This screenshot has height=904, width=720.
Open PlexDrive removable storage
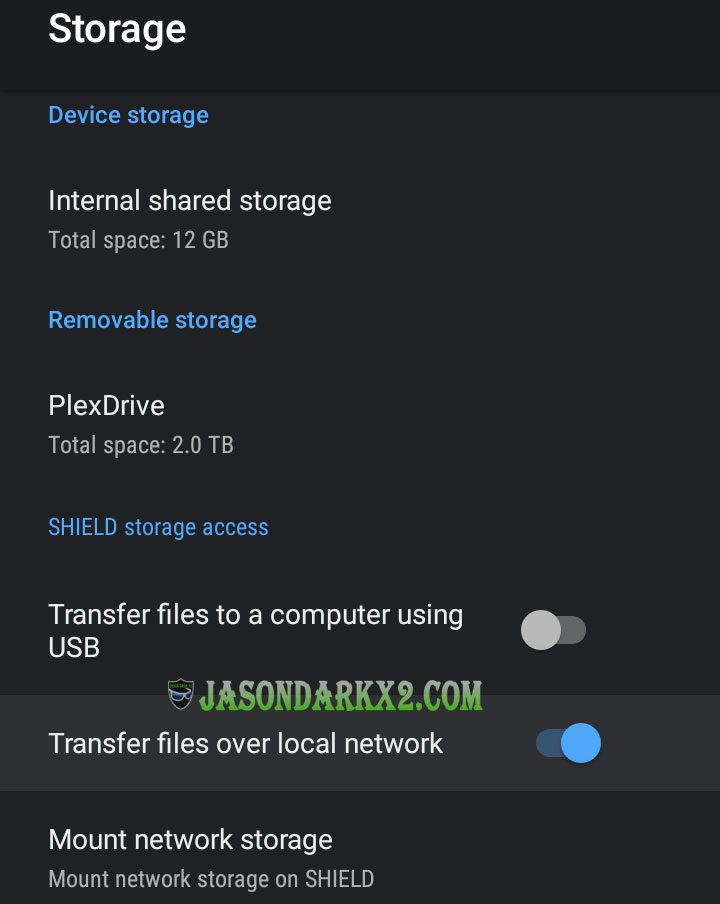click(x=140, y=423)
